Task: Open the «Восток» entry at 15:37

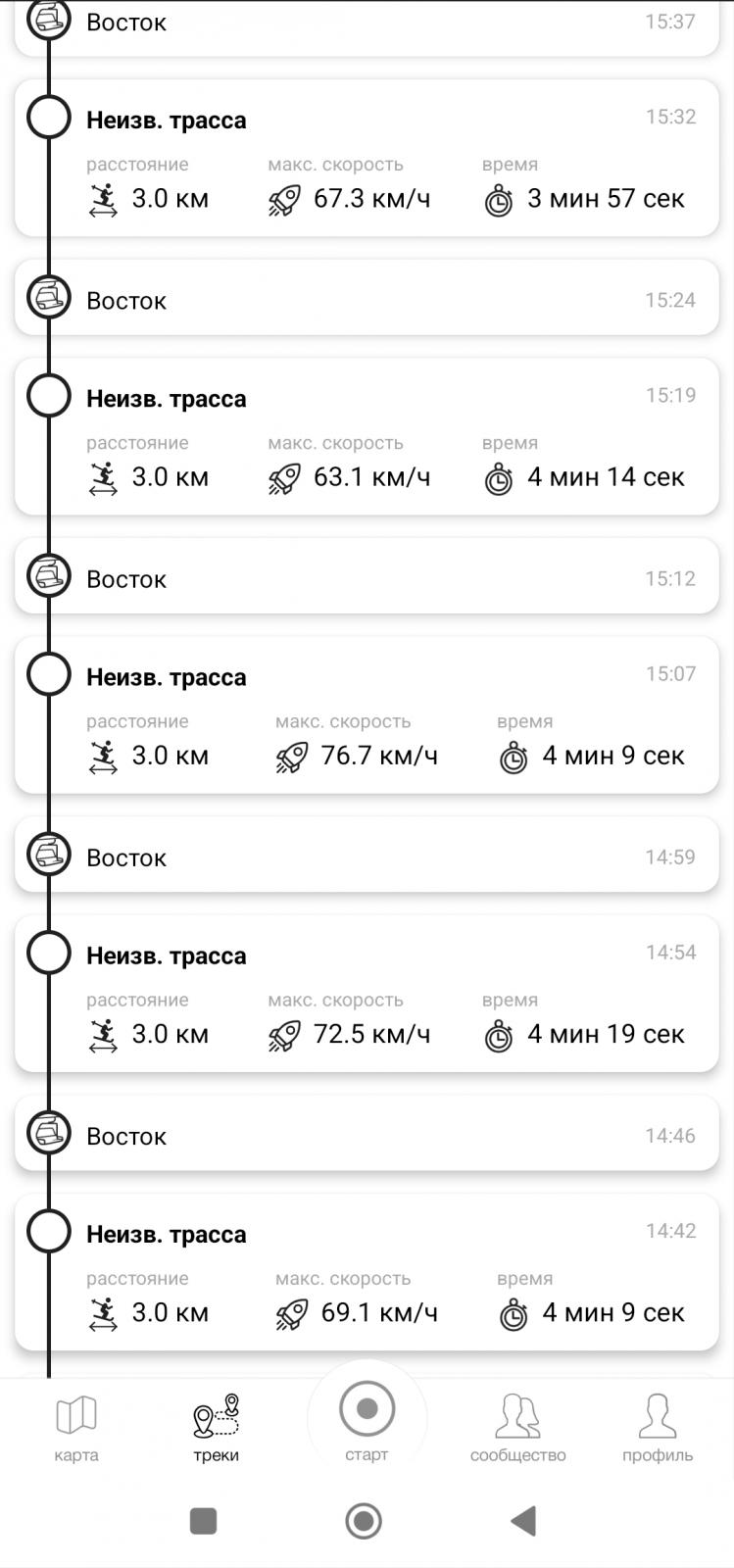Action: (x=367, y=24)
